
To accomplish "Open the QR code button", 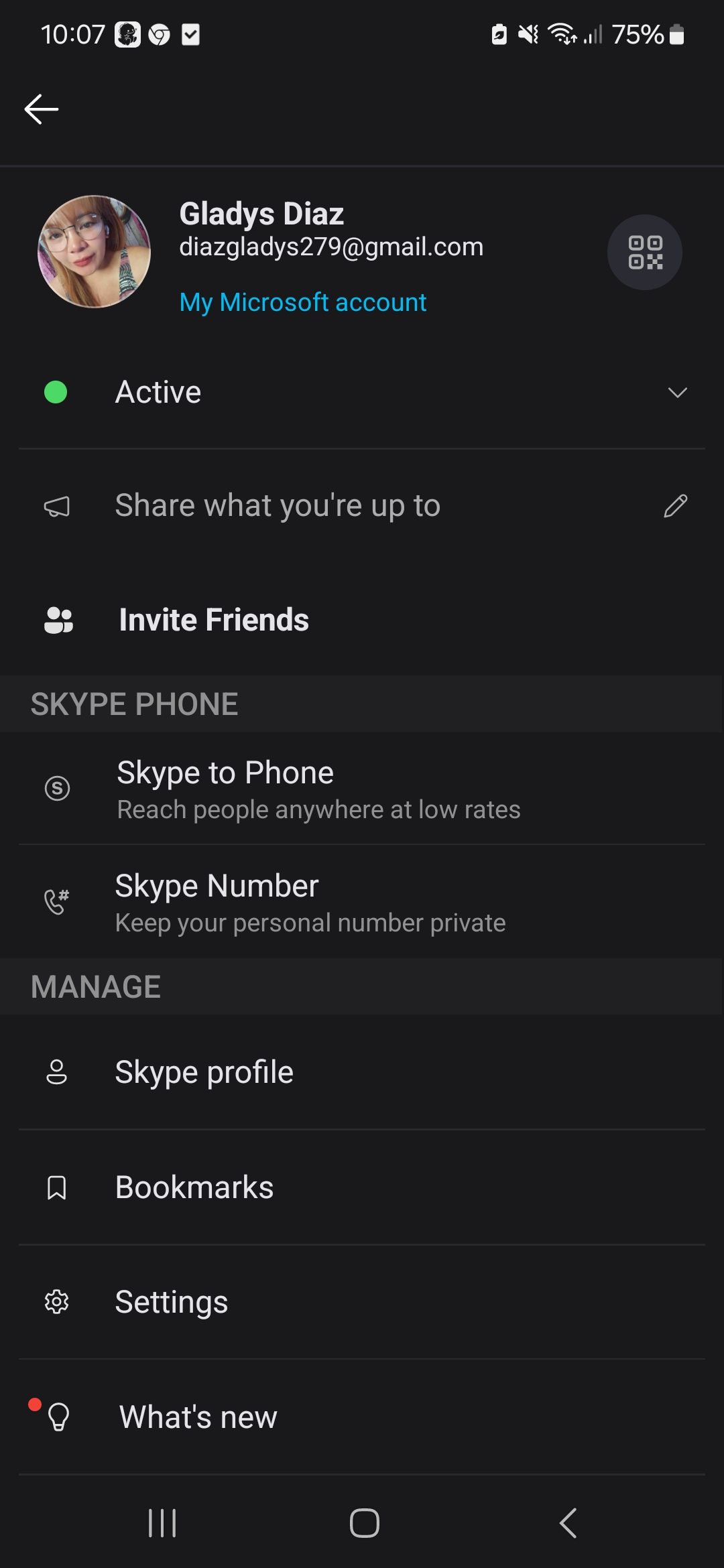I will point(645,252).
